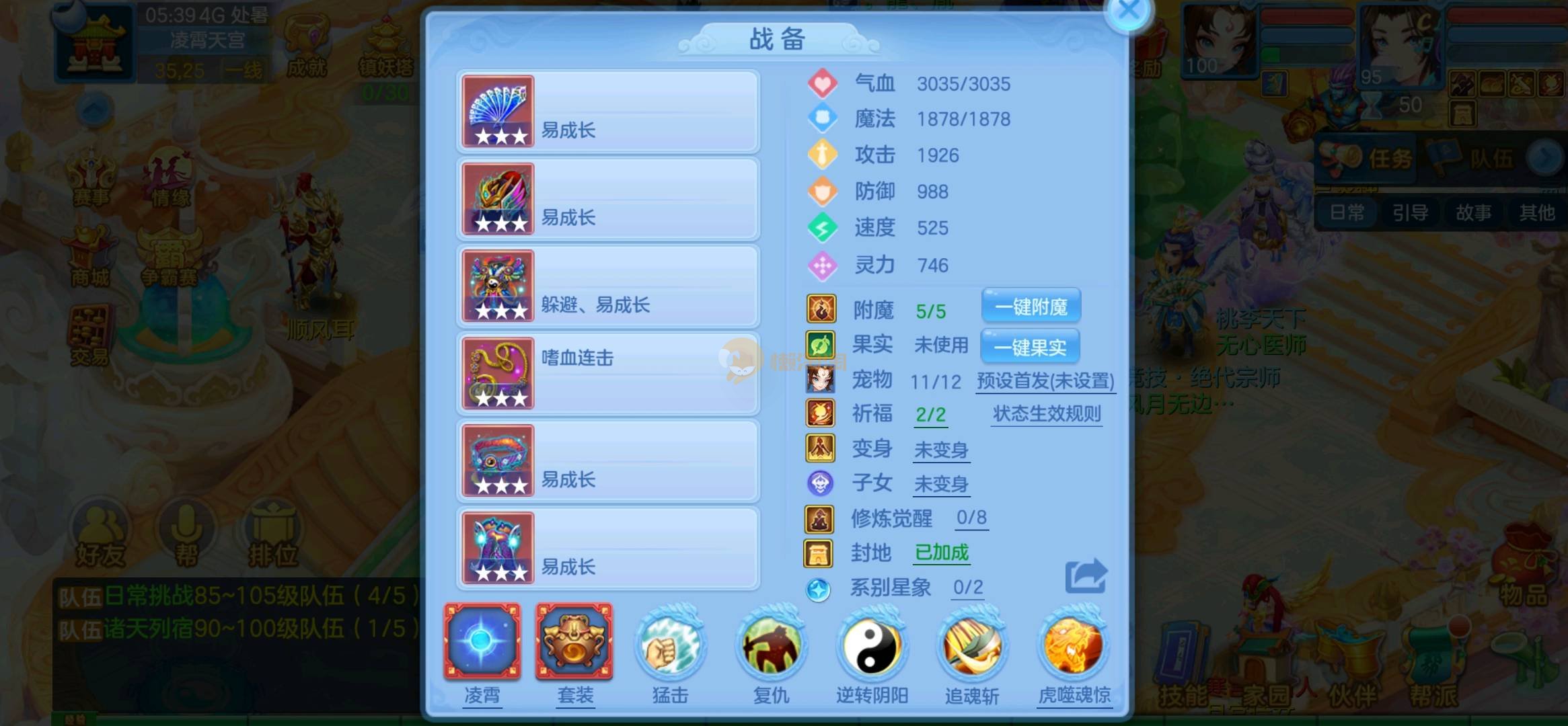Select the 虎噬魂惊 skill

click(1074, 647)
